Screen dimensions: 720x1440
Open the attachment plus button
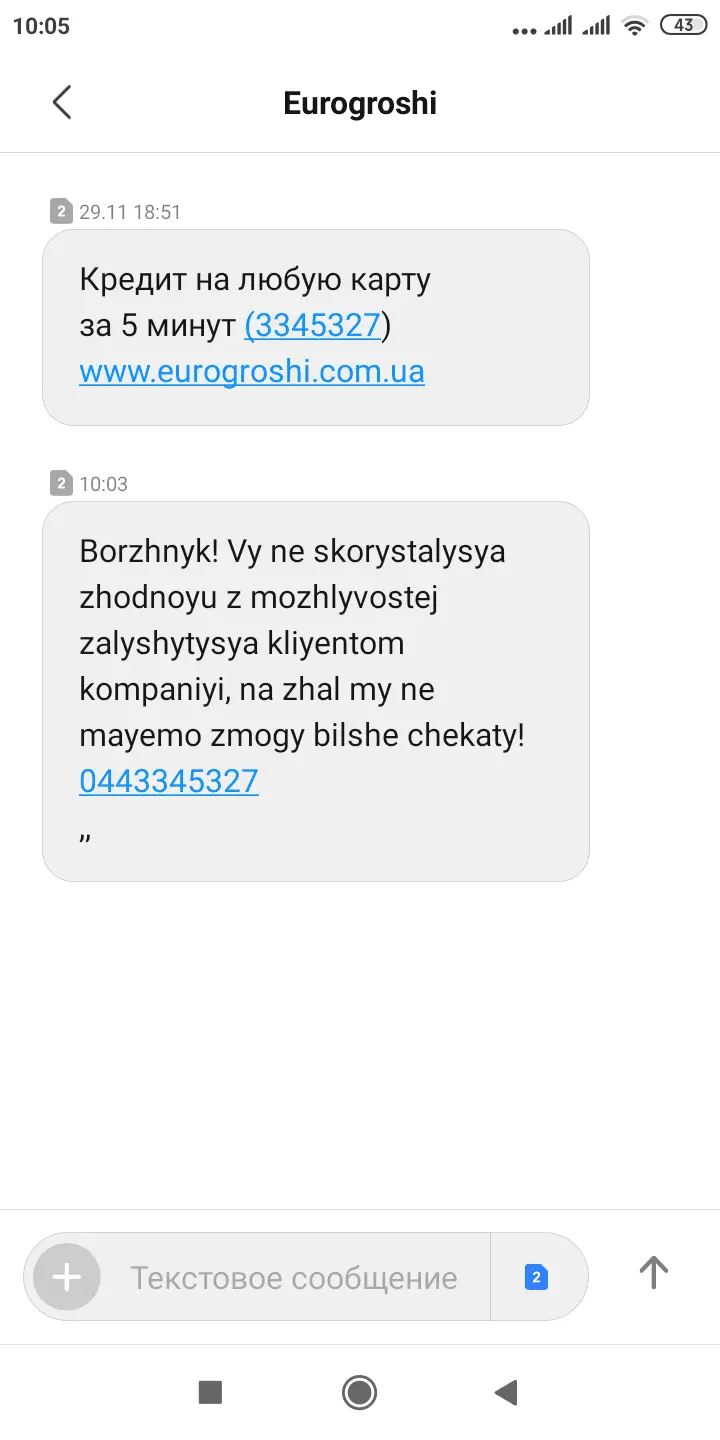pyautogui.click(x=67, y=1277)
